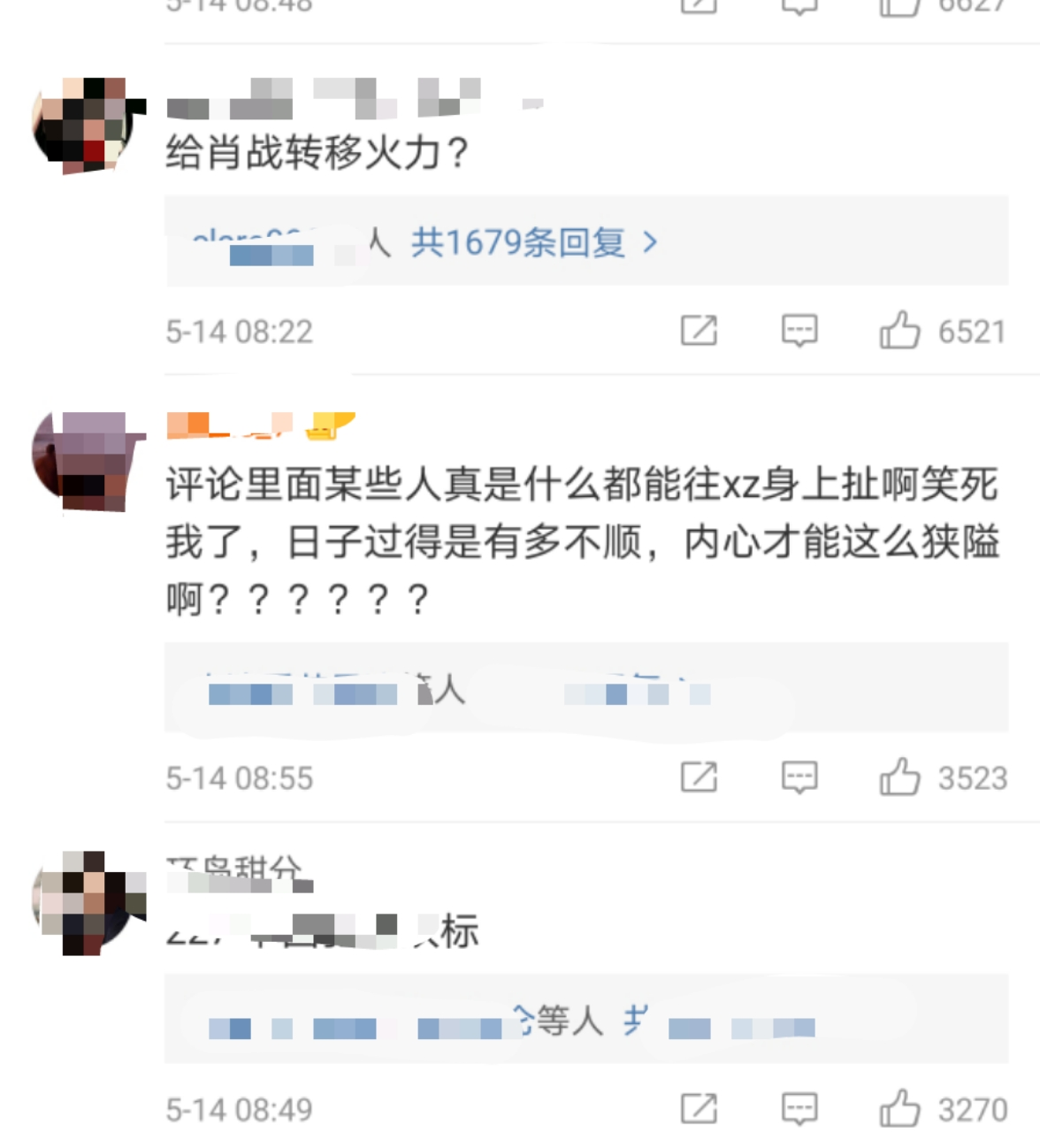This screenshot has height=1148, width=1040.
Task: Open replies box under the 08:55 comment
Action: pyautogui.click(x=585, y=688)
